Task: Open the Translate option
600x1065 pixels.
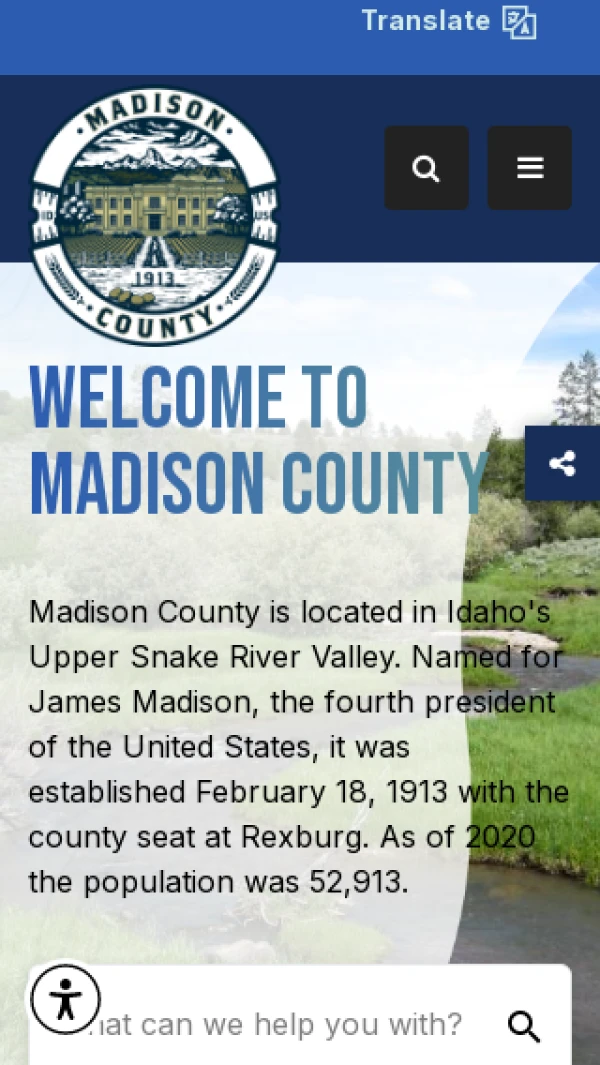Action: coord(448,22)
